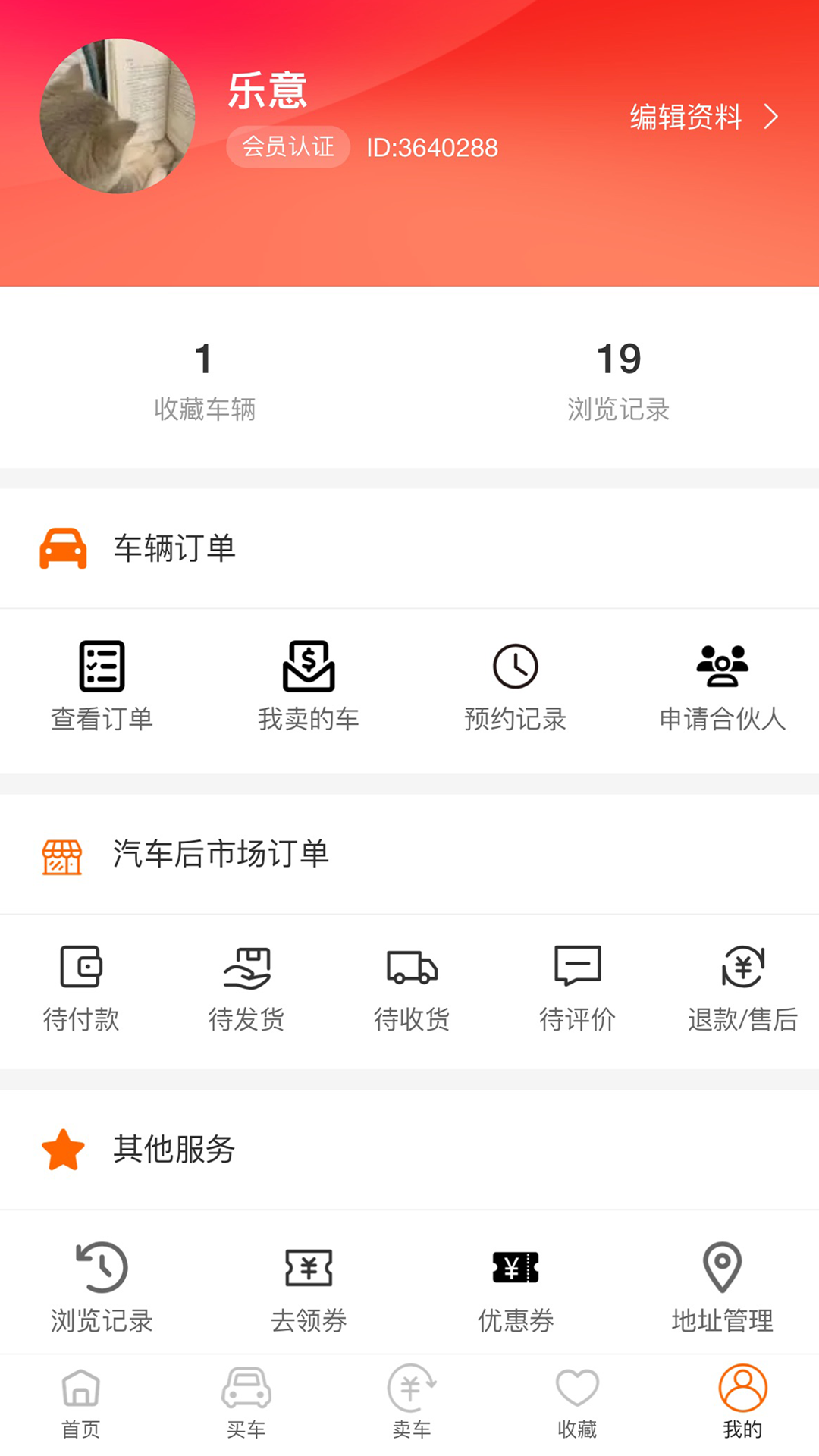
Task: Switch to the 卖车 tab
Action: click(411, 1407)
